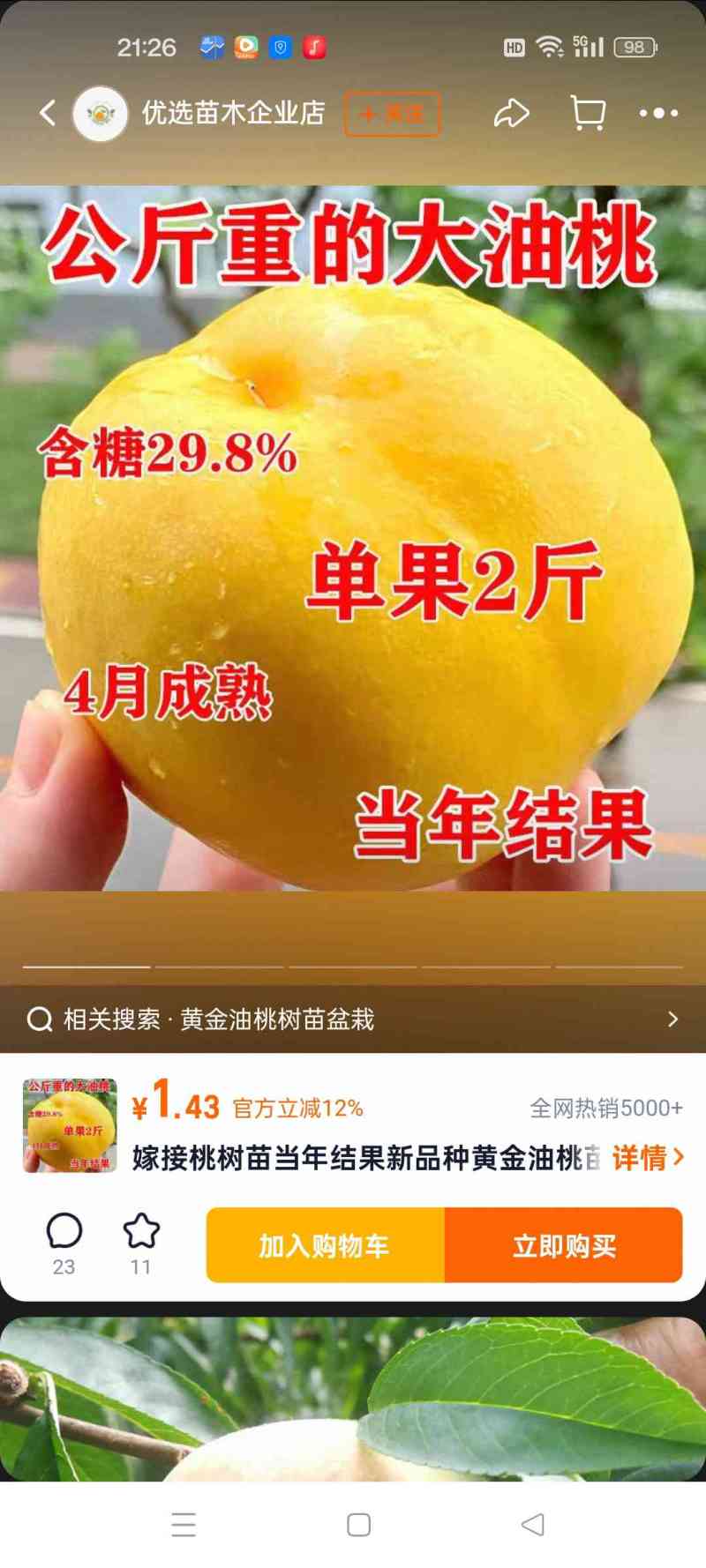
Task: Favorite this product with the star
Action: tap(140, 1242)
